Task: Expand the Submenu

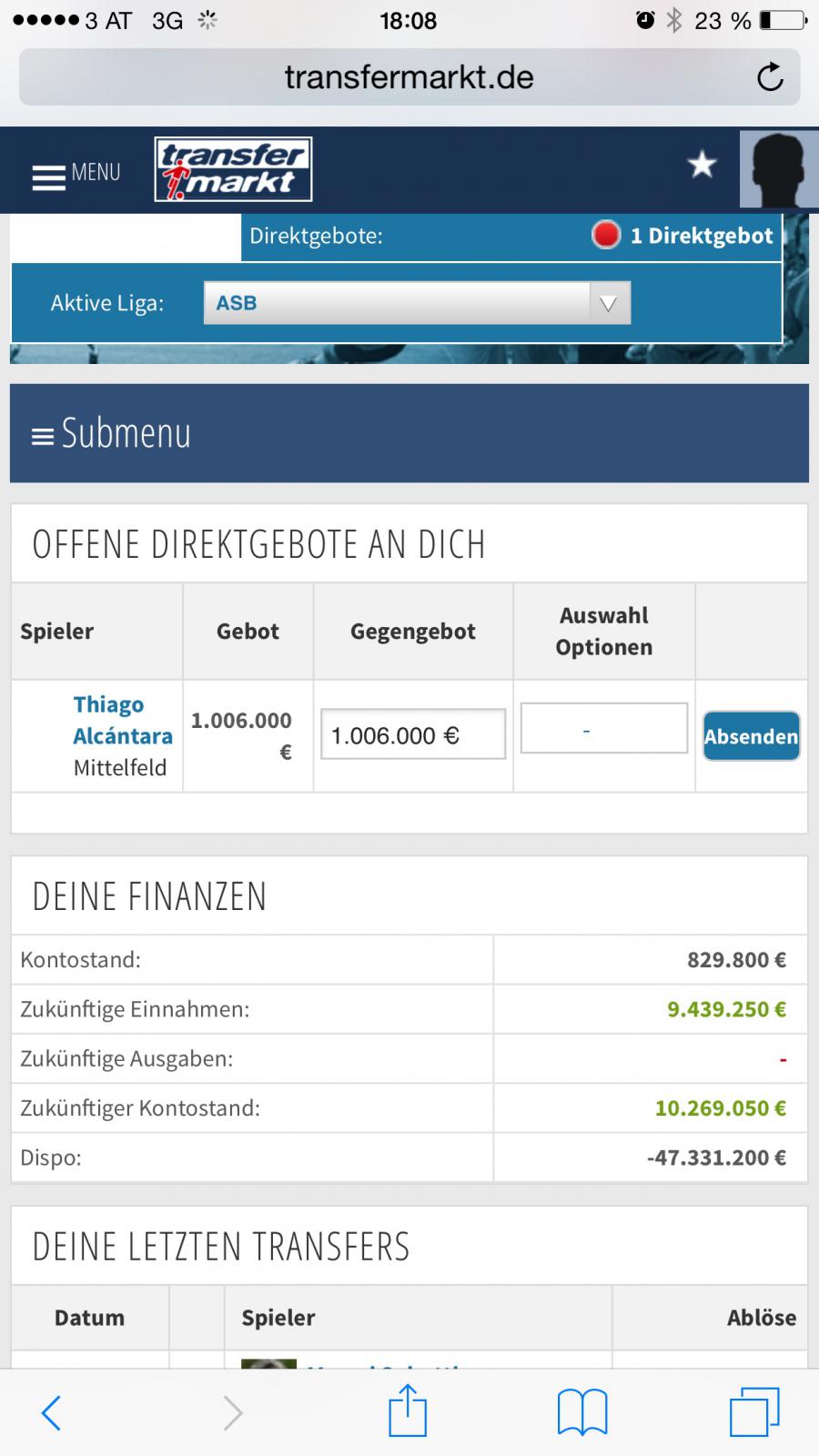Action: click(x=112, y=433)
